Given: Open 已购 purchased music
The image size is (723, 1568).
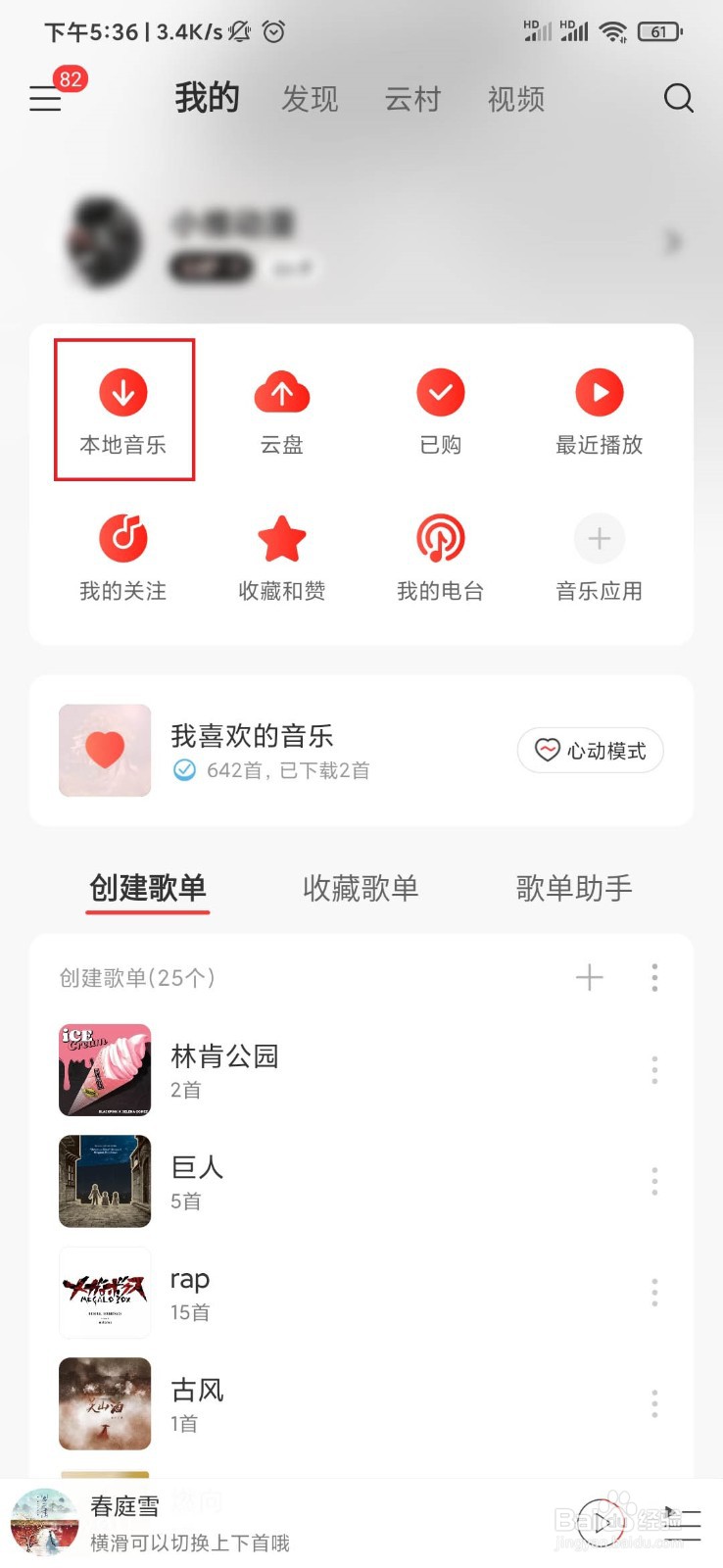Looking at the screenshot, I should (440, 410).
